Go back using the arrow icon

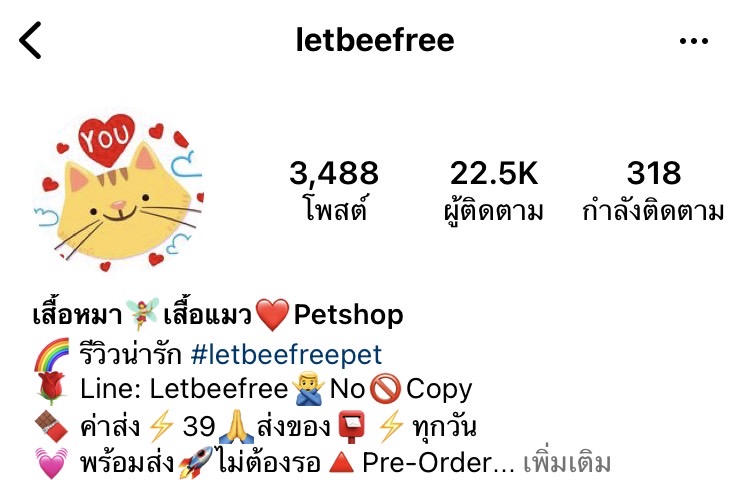[x=31, y=41]
